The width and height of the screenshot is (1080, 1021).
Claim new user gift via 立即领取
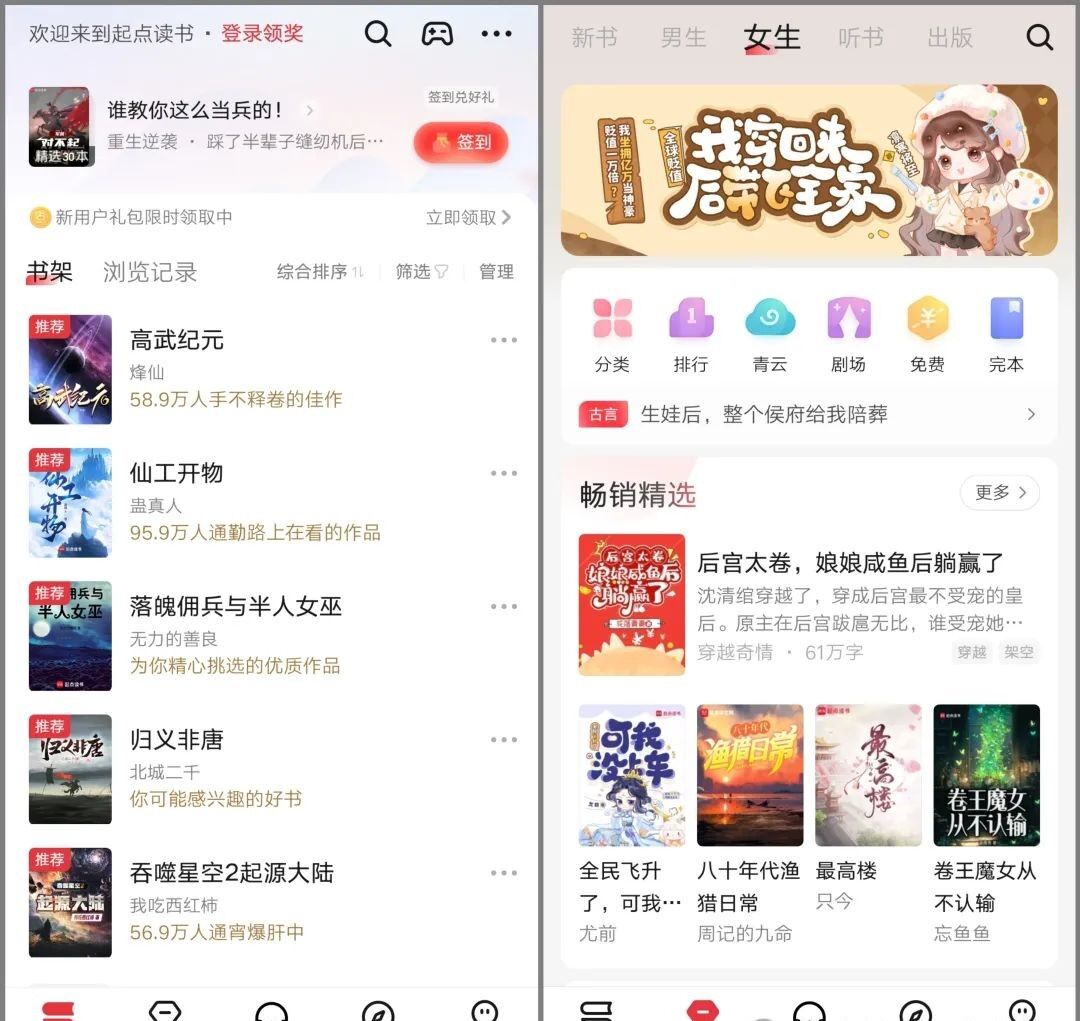[x=468, y=217]
